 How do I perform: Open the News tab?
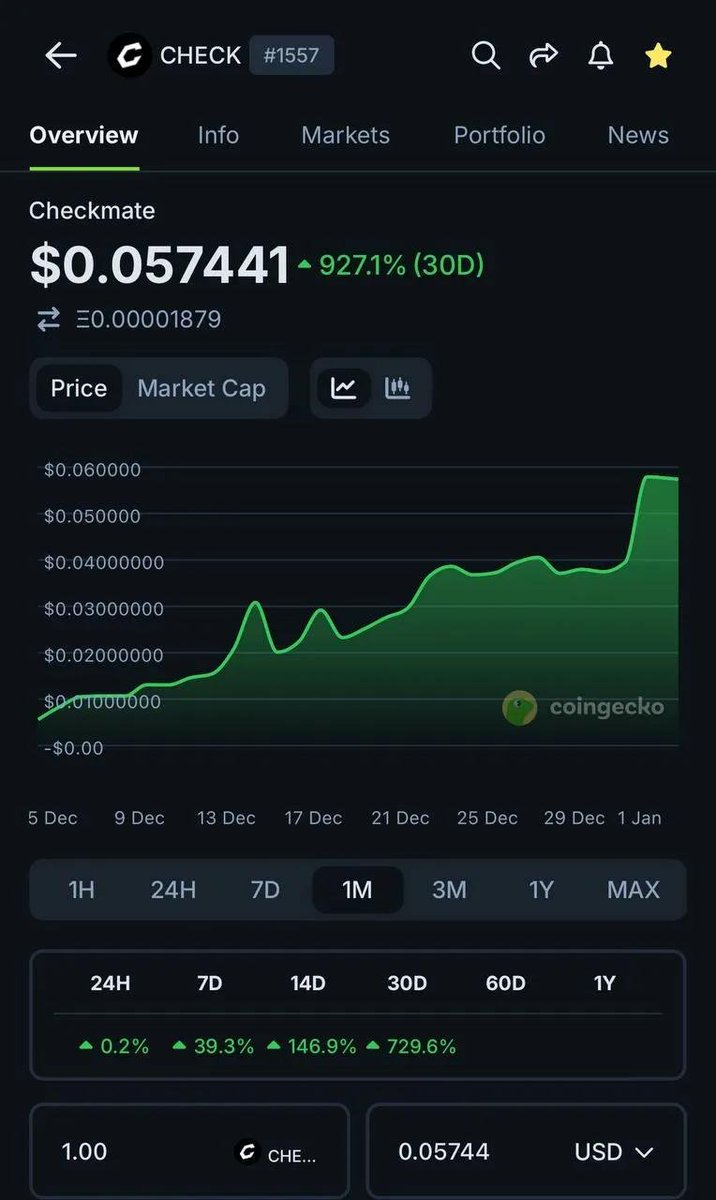[638, 135]
